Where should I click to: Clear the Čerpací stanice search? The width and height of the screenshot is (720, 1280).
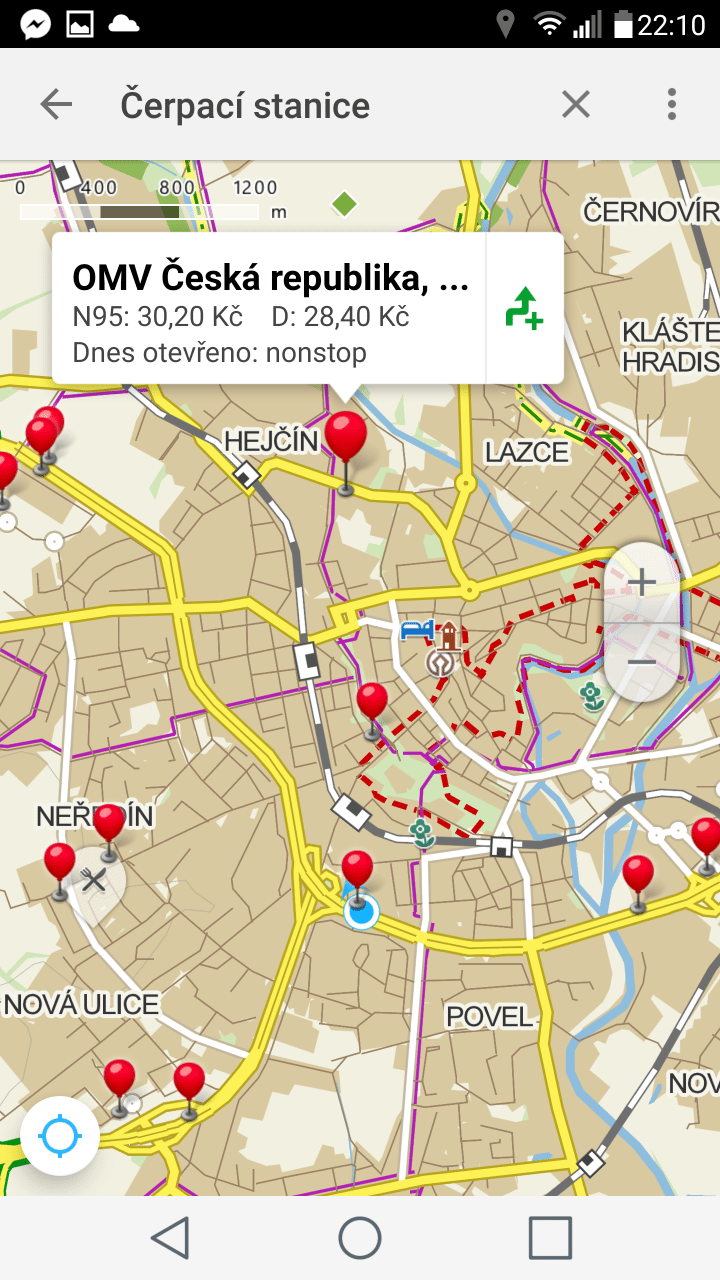575,104
